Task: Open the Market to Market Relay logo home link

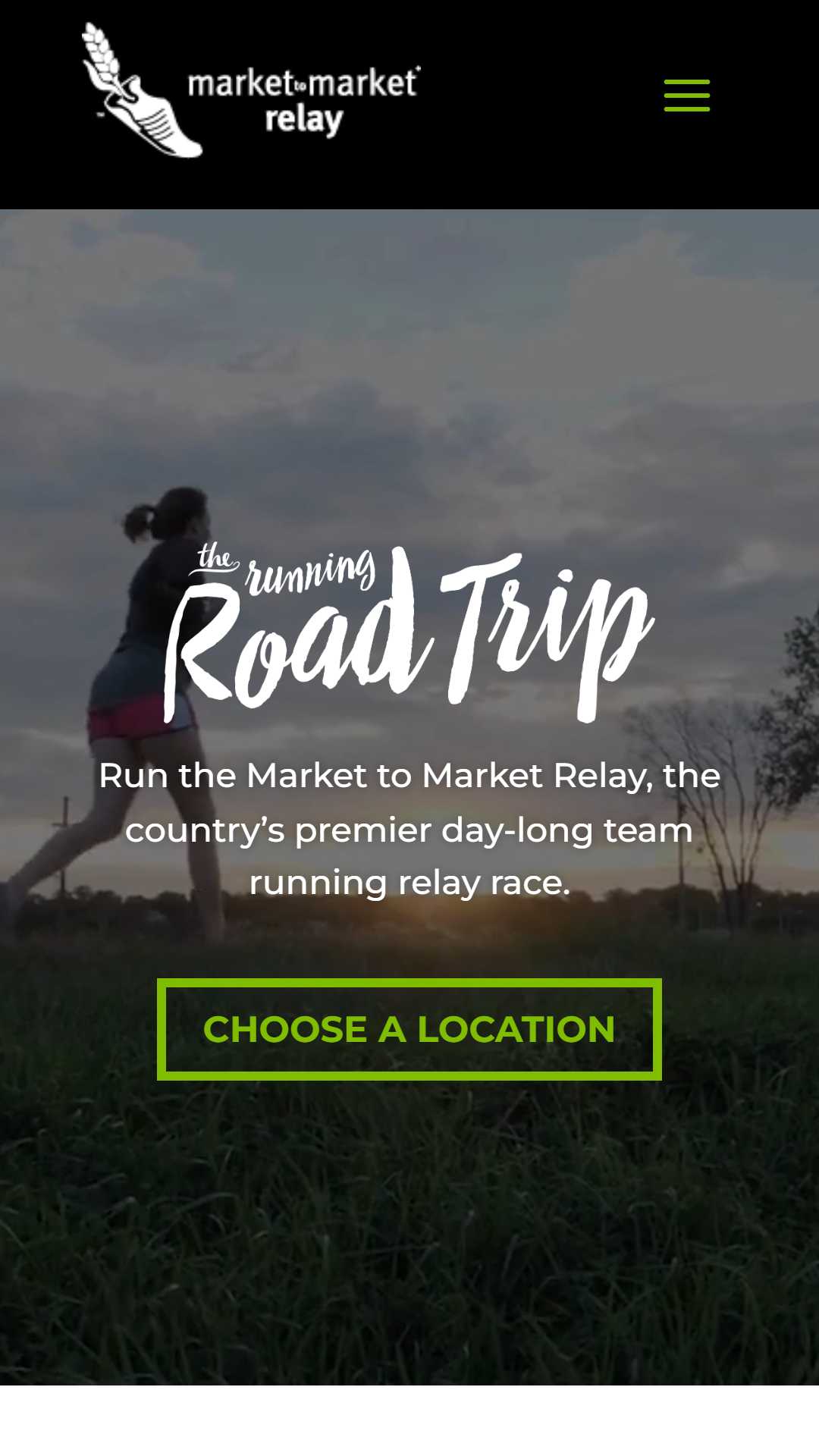Action: coord(250,91)
